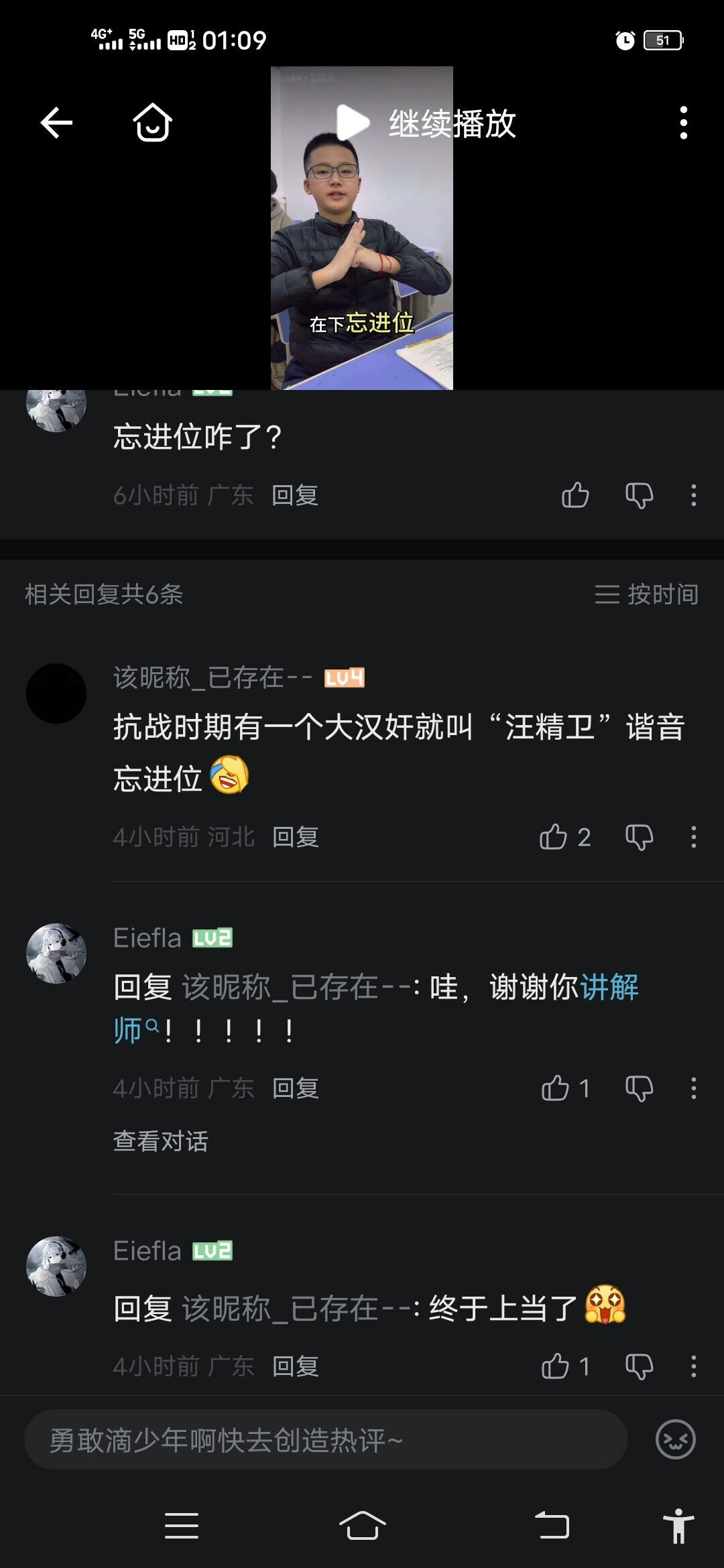Open the home icon in the top bar
The width and height of the screenshot is (724, 1568).
pyautogui.click(x=153, y=123)
